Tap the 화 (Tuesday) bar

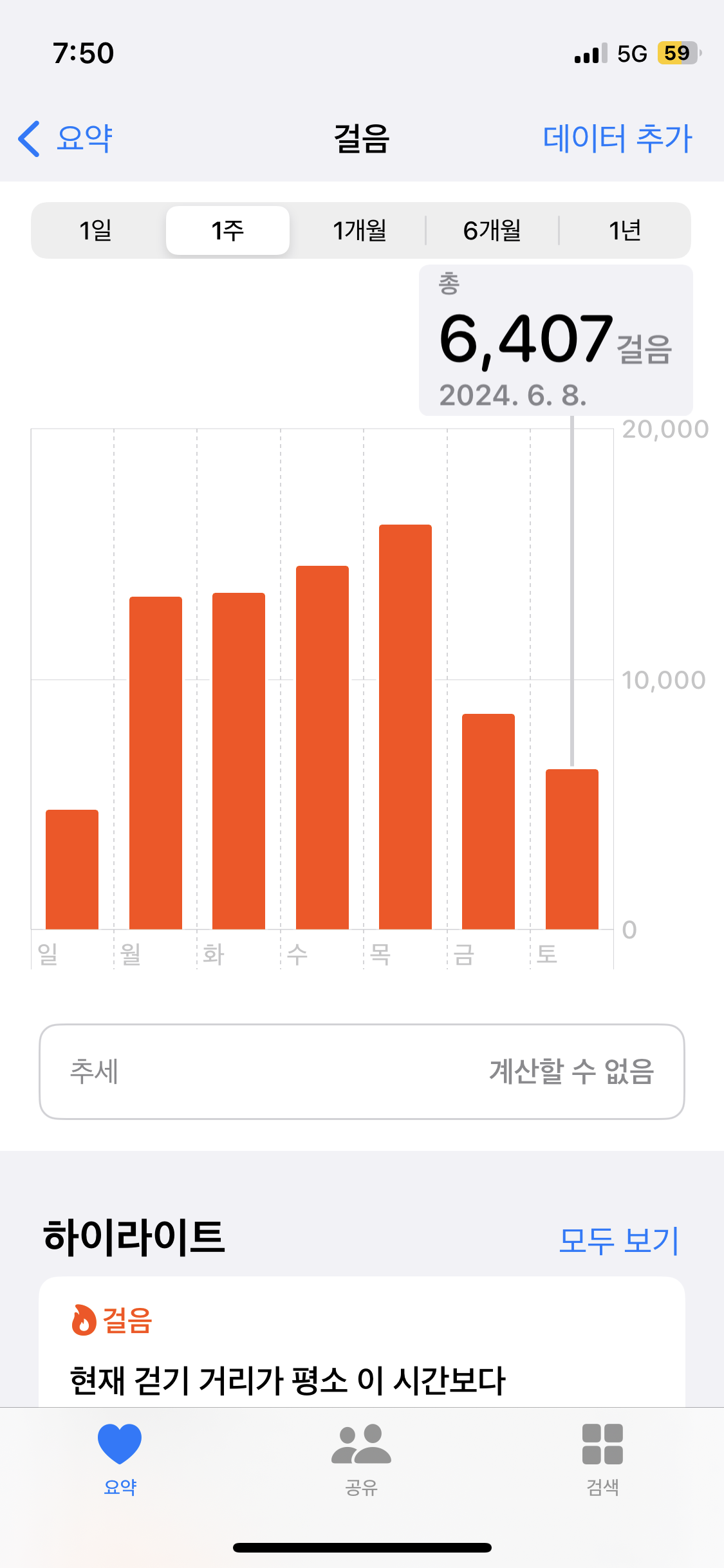239,761
